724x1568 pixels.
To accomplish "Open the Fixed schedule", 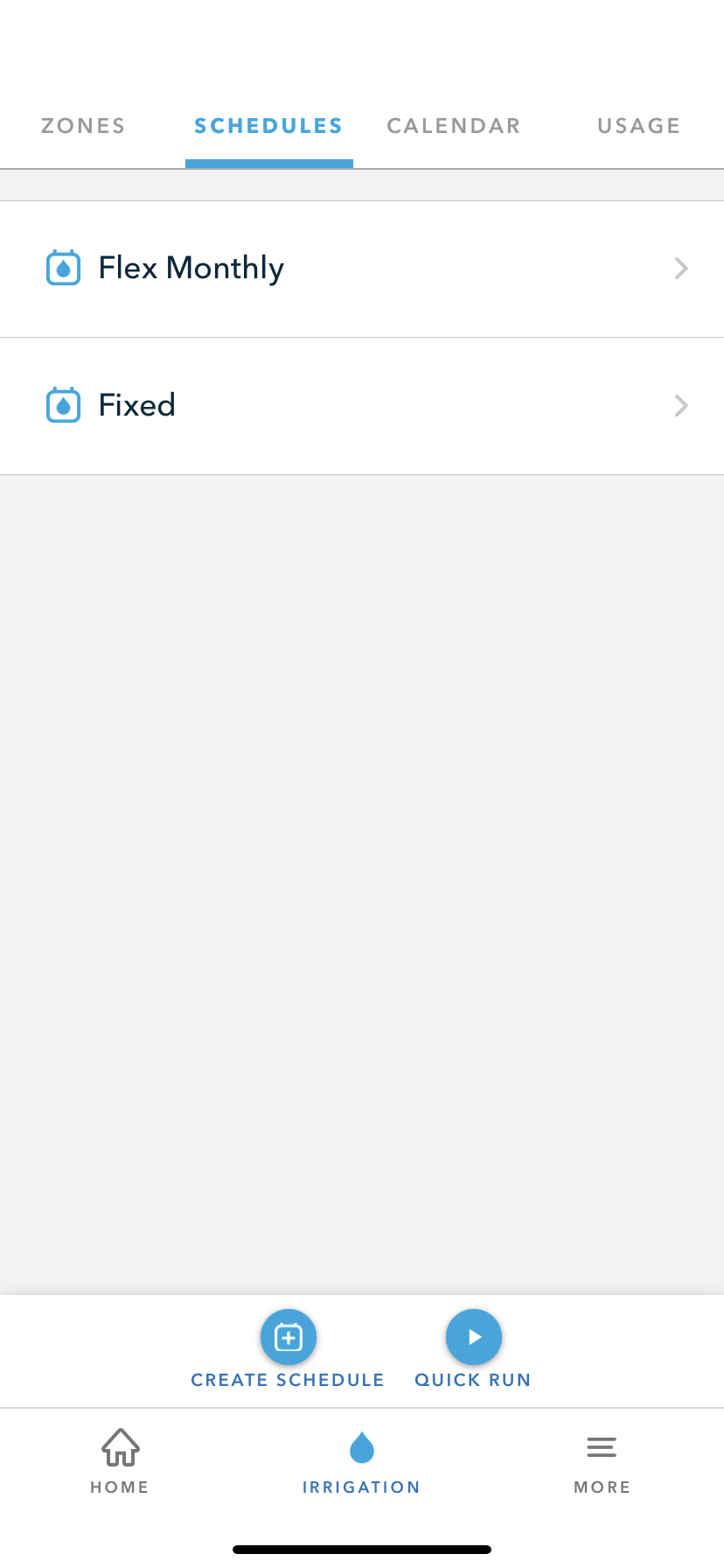I will tap(362, 406).
